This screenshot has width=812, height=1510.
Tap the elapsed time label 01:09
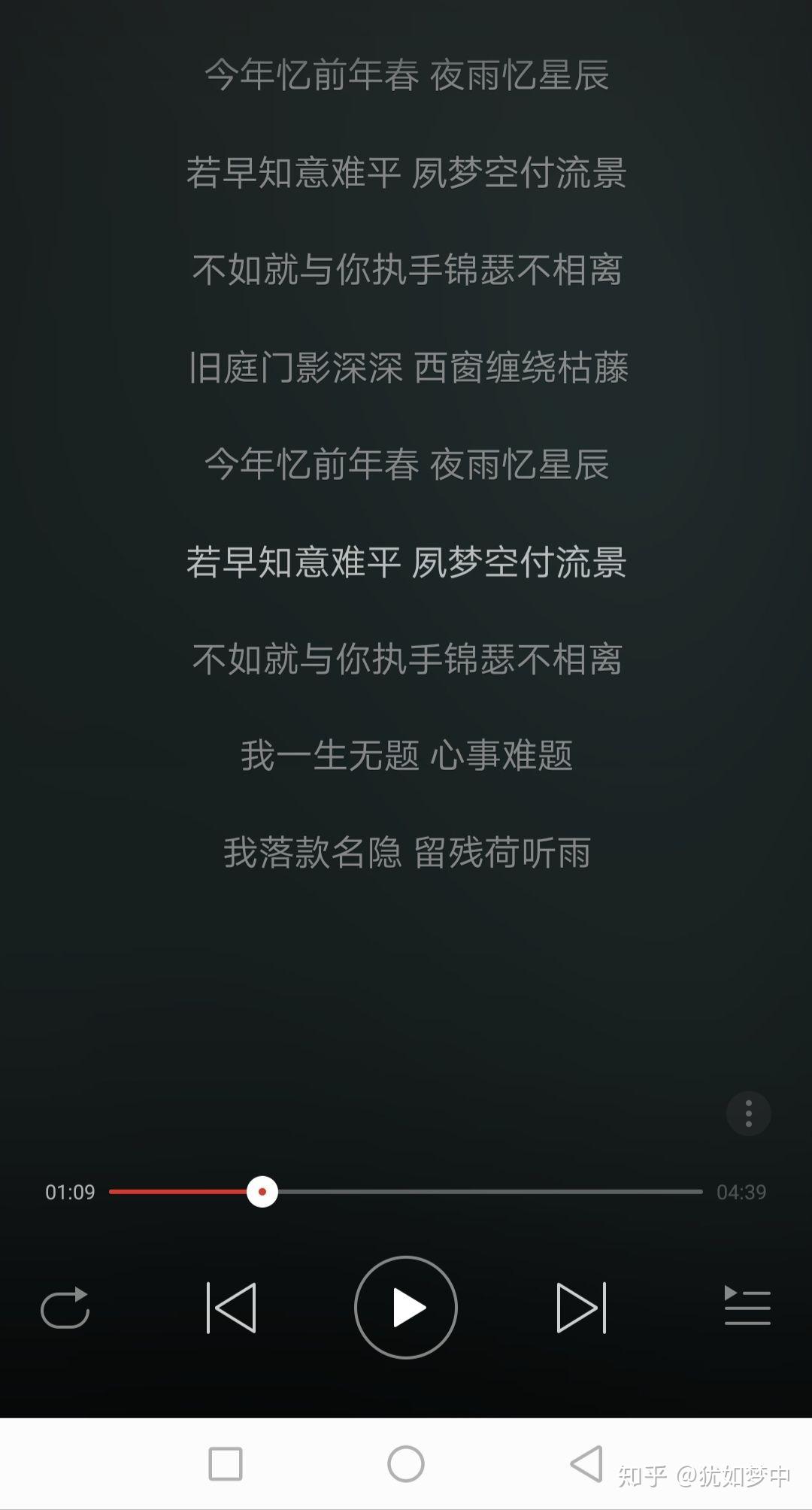tap(70, 1192)
